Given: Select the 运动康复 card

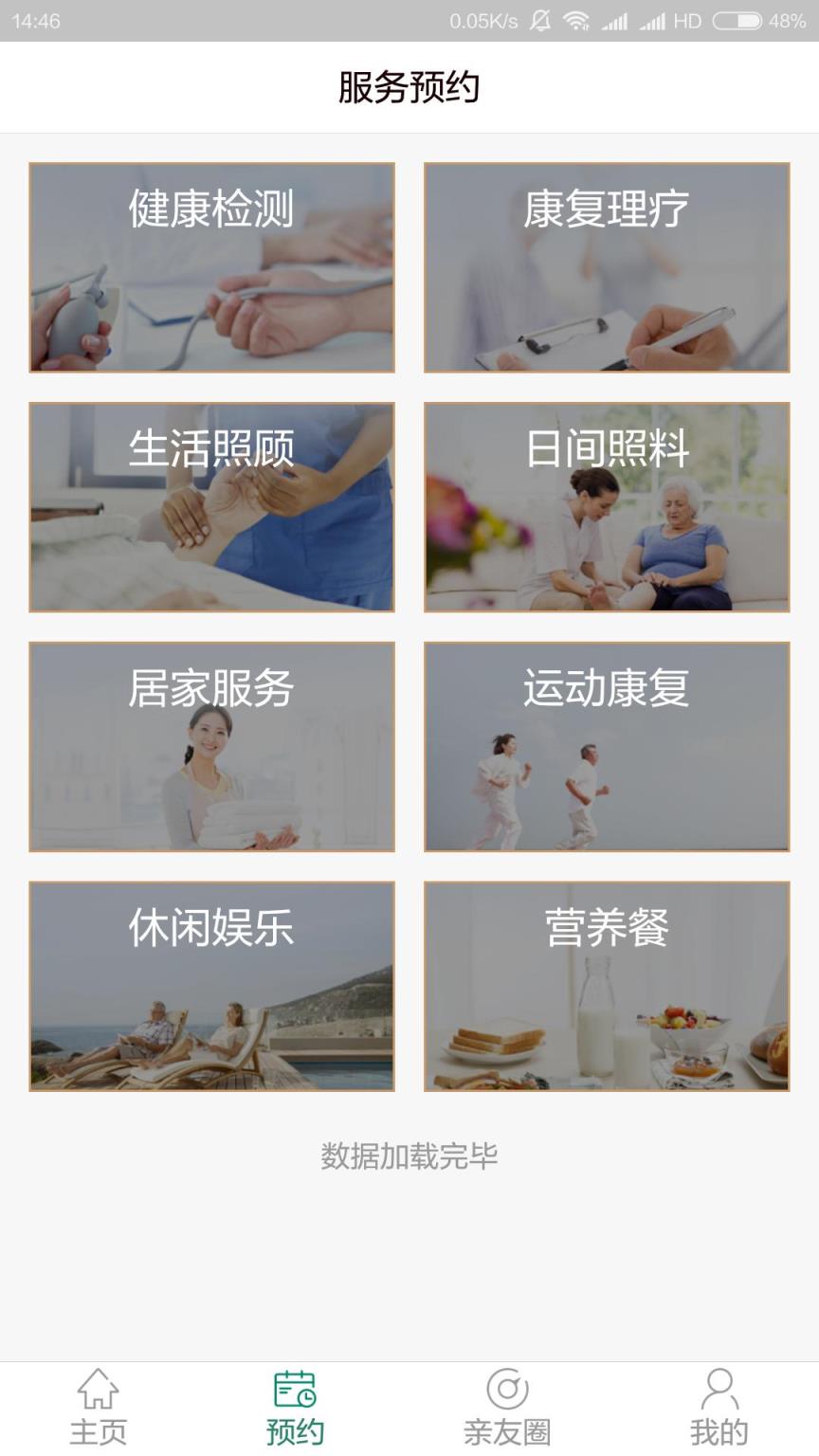Looking at the screenshot, I should tap(607, 748).
